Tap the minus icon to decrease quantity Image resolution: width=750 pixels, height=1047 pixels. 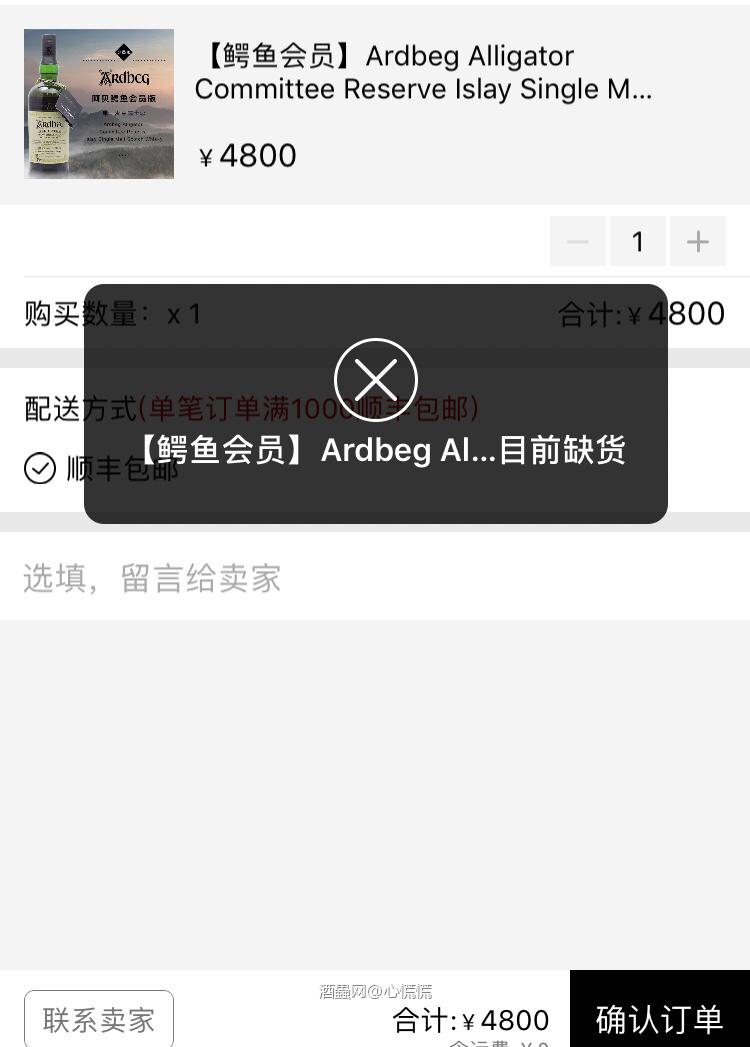577,241
